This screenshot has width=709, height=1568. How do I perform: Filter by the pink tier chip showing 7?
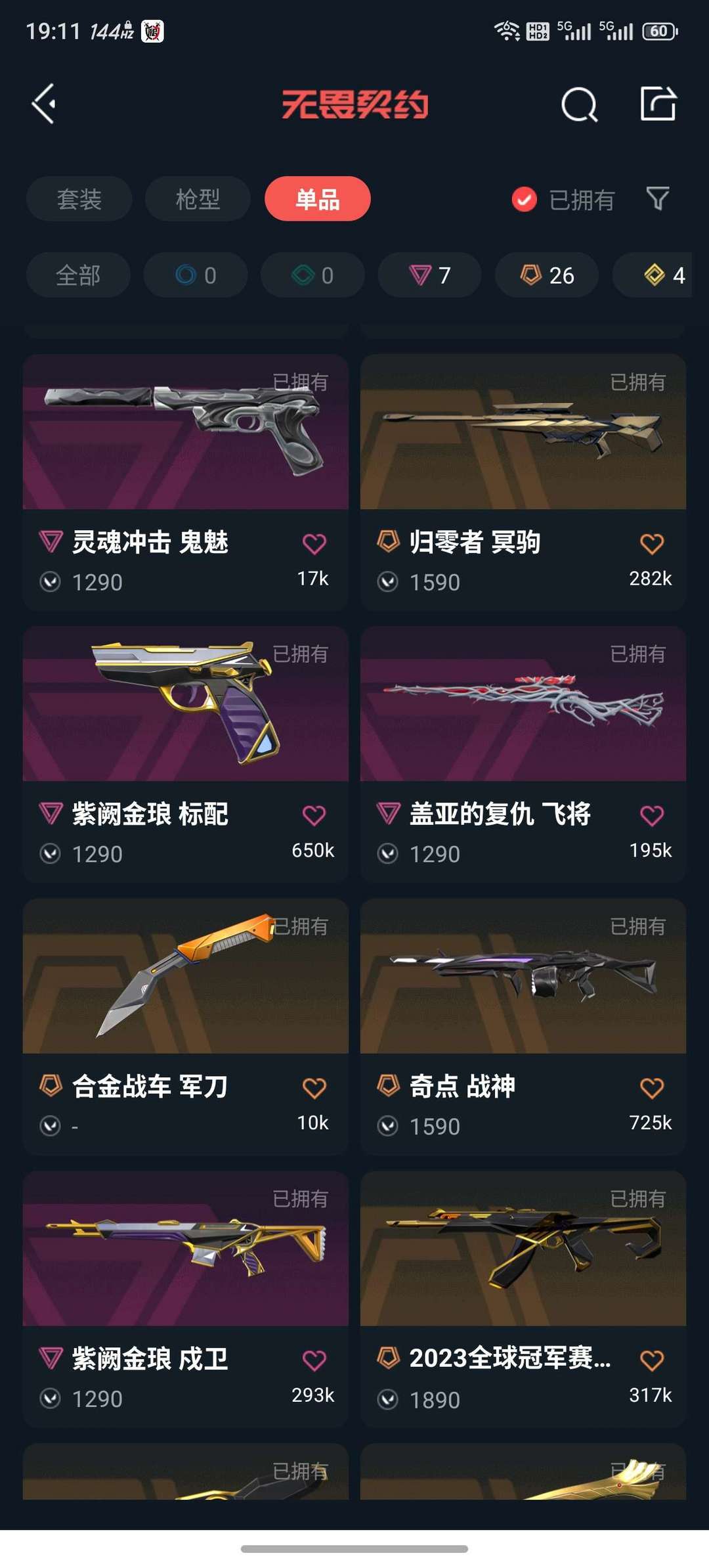coord(429,275)
